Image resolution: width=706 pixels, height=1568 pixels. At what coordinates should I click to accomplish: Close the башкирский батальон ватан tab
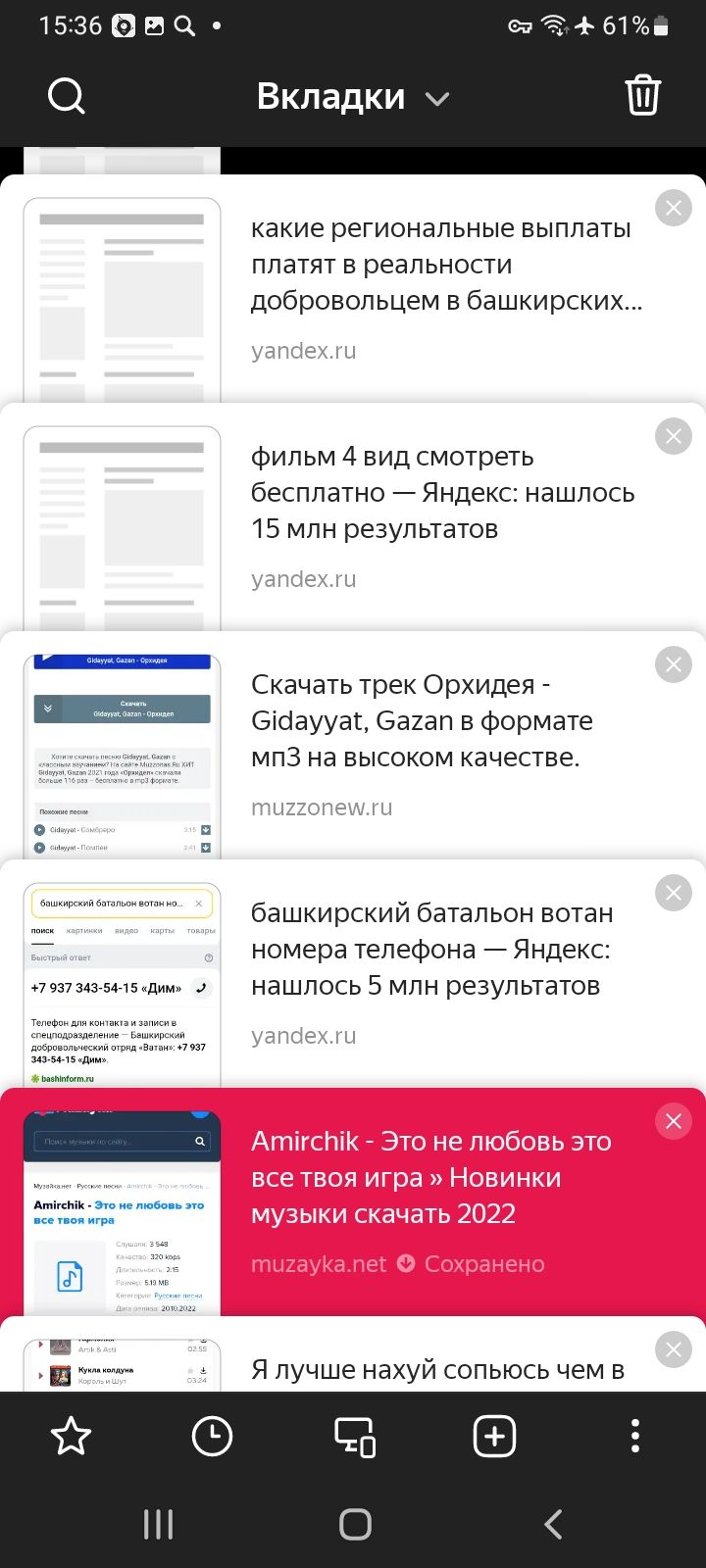click(x=673, y=893)
